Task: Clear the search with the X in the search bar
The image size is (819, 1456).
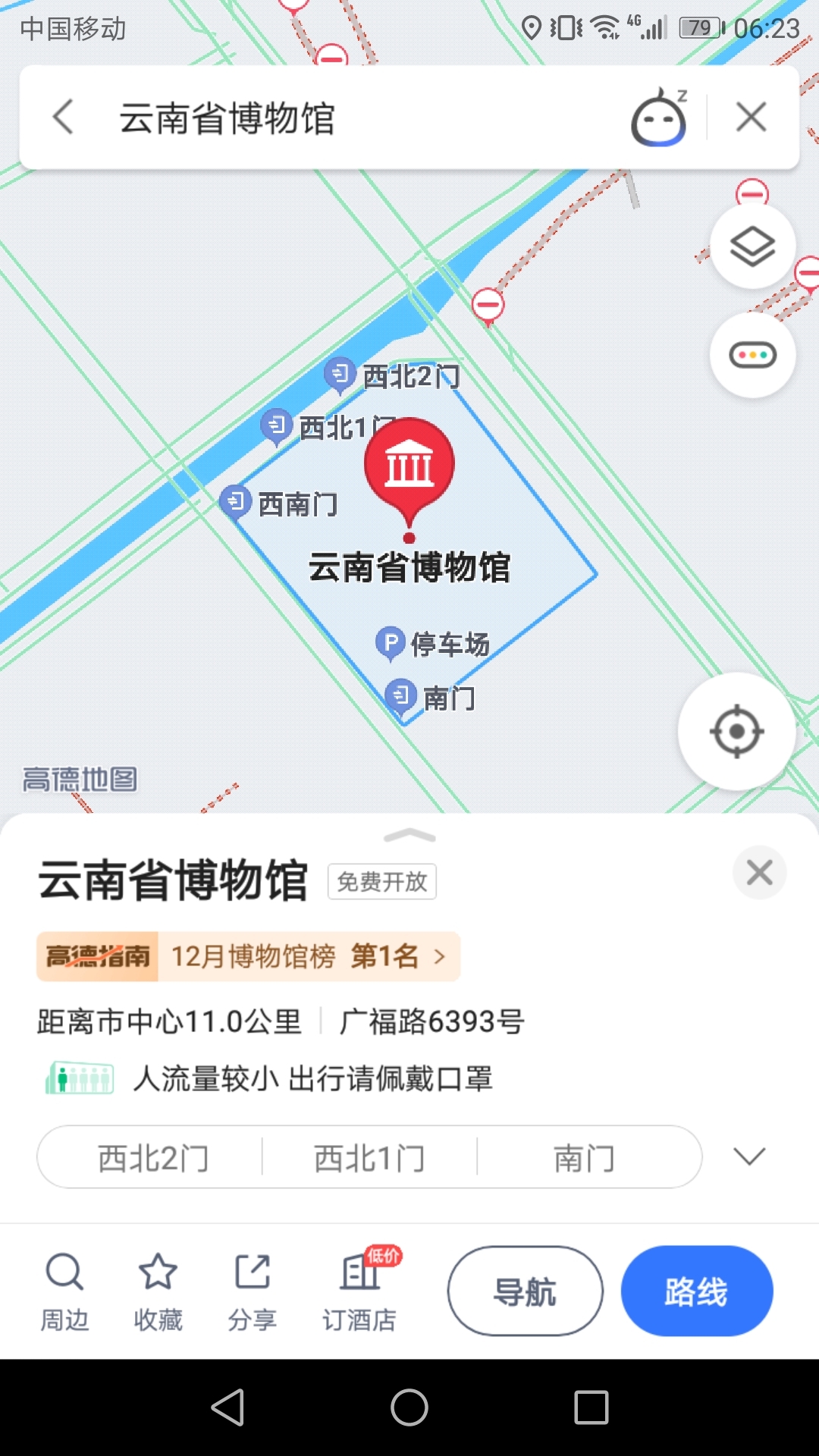Action: click(751, 118)
